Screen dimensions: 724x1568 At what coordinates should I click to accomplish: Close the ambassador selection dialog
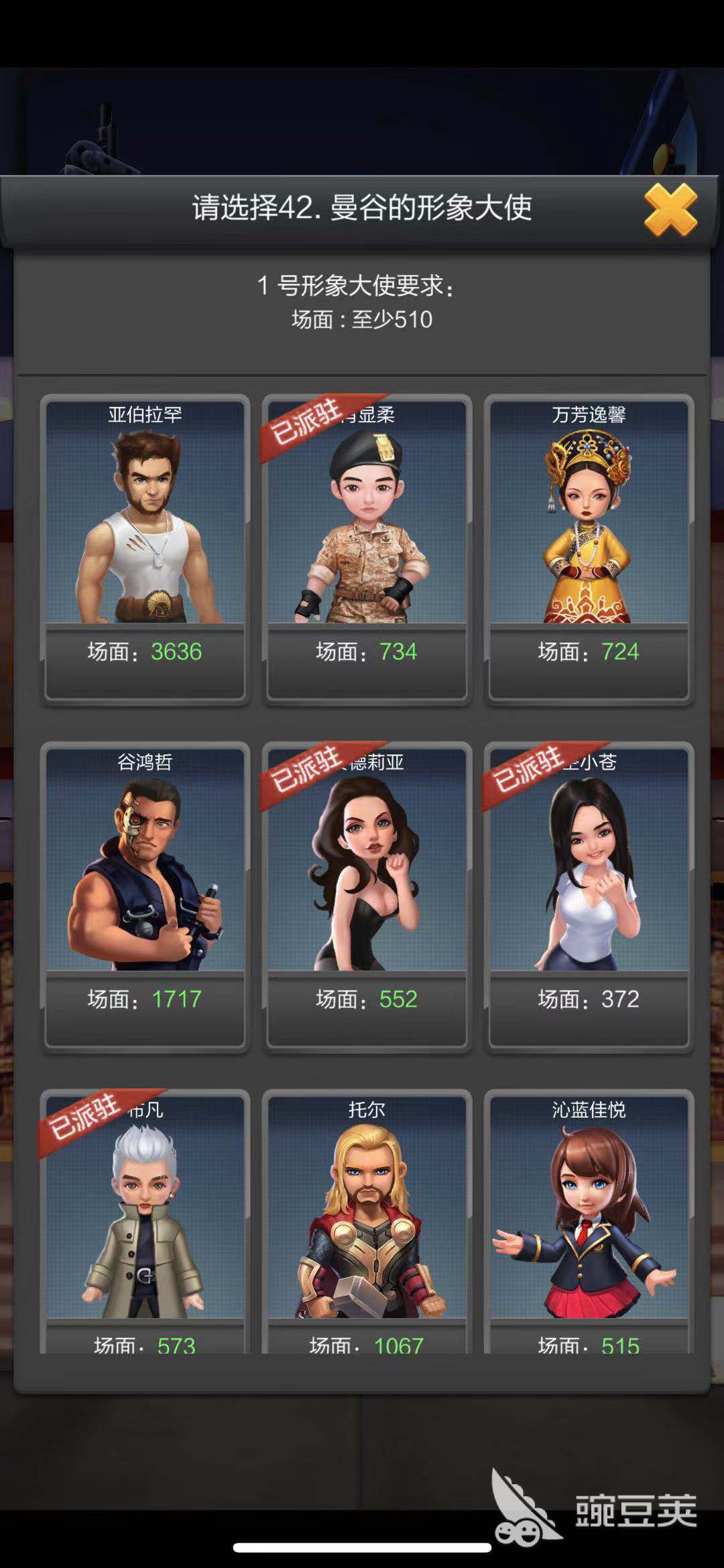670,210
